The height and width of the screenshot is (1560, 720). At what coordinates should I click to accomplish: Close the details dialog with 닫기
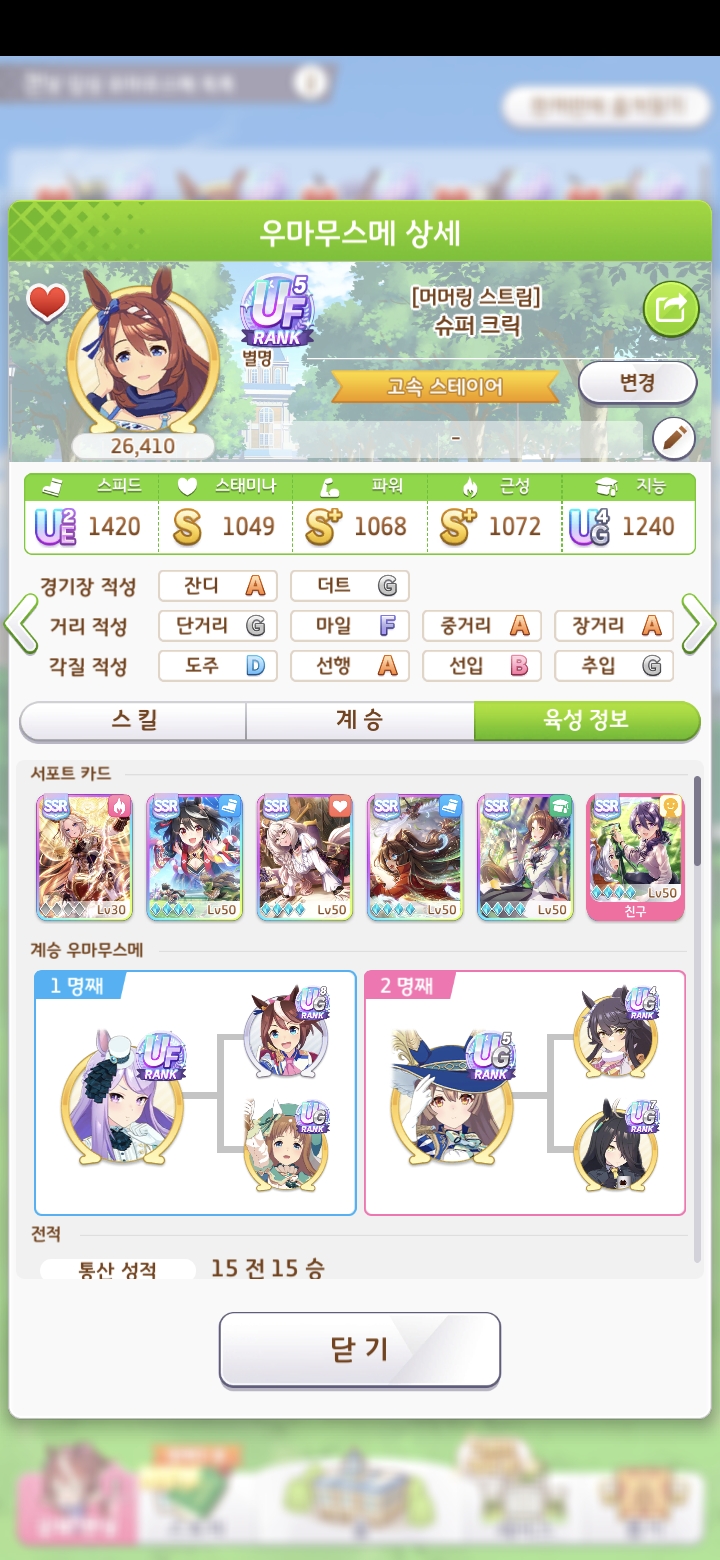pyautogui.click(x=360, y=1350)
